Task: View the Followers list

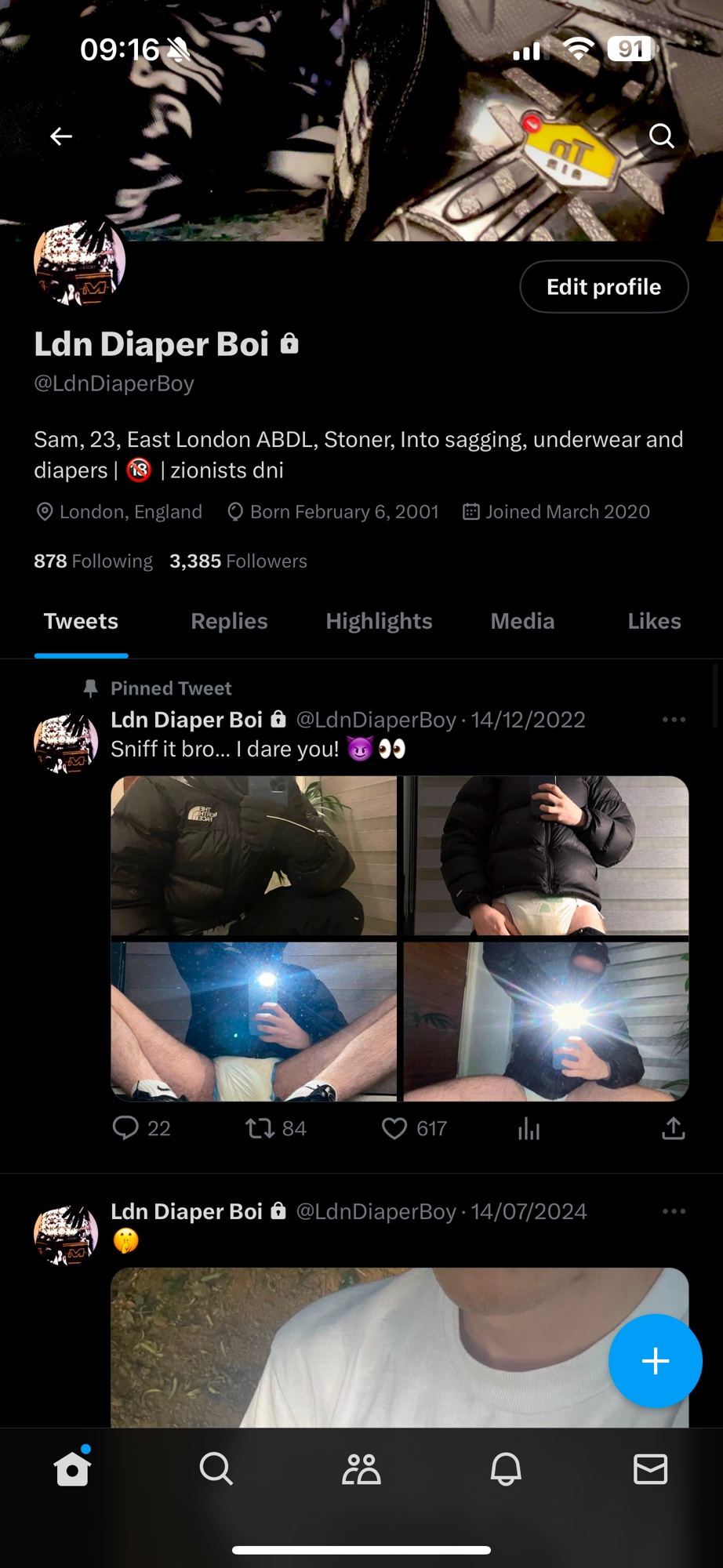Action: coord(238,561)
